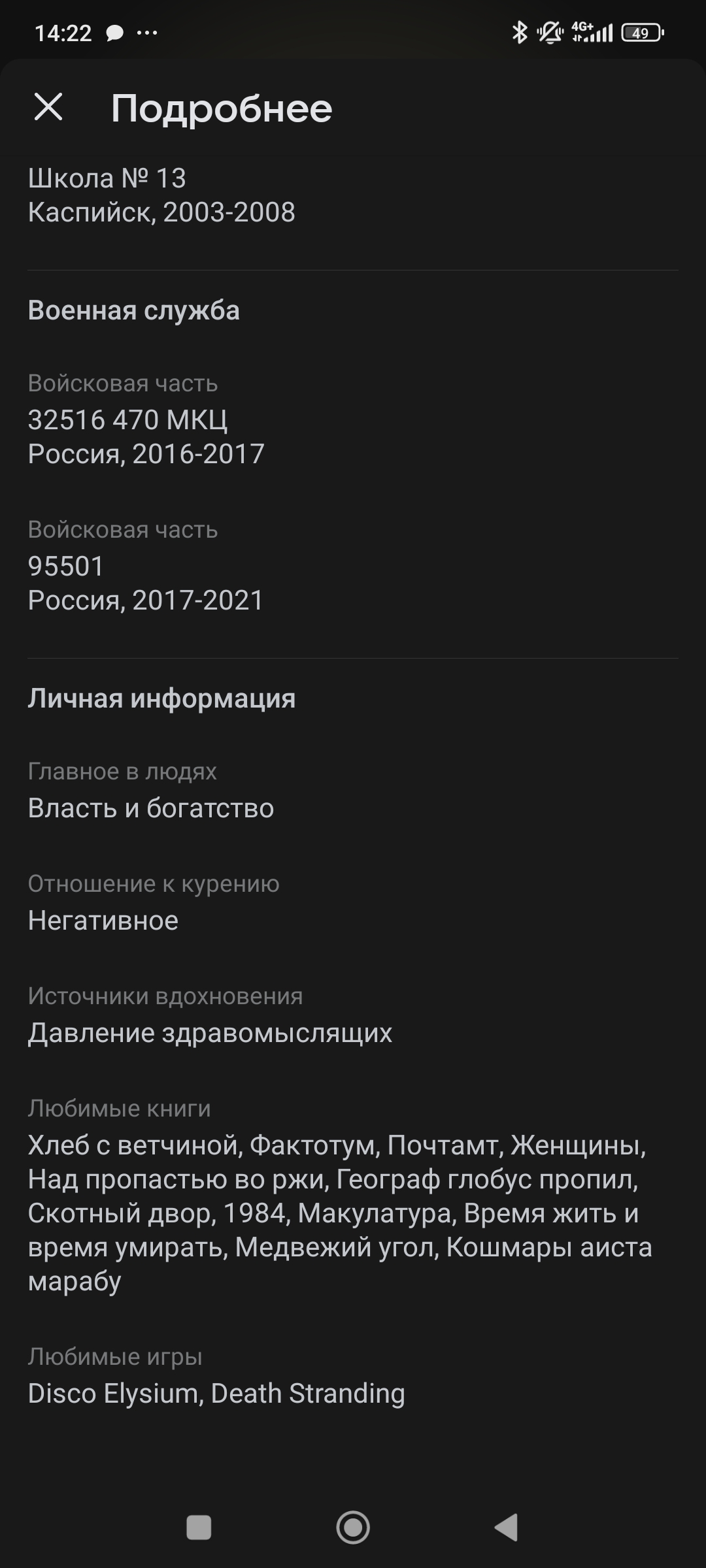The height and width of the screenshot is (1568, 706).
Task: Go to the home screen
Action: click(353, 1527)
